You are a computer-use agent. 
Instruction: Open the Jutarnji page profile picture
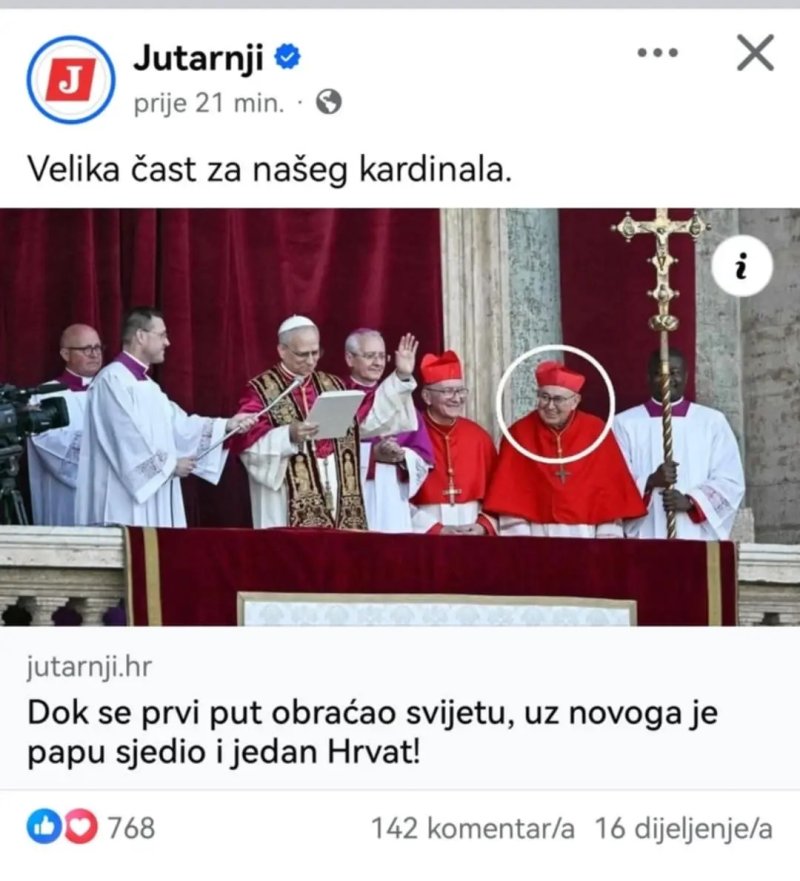70,80
